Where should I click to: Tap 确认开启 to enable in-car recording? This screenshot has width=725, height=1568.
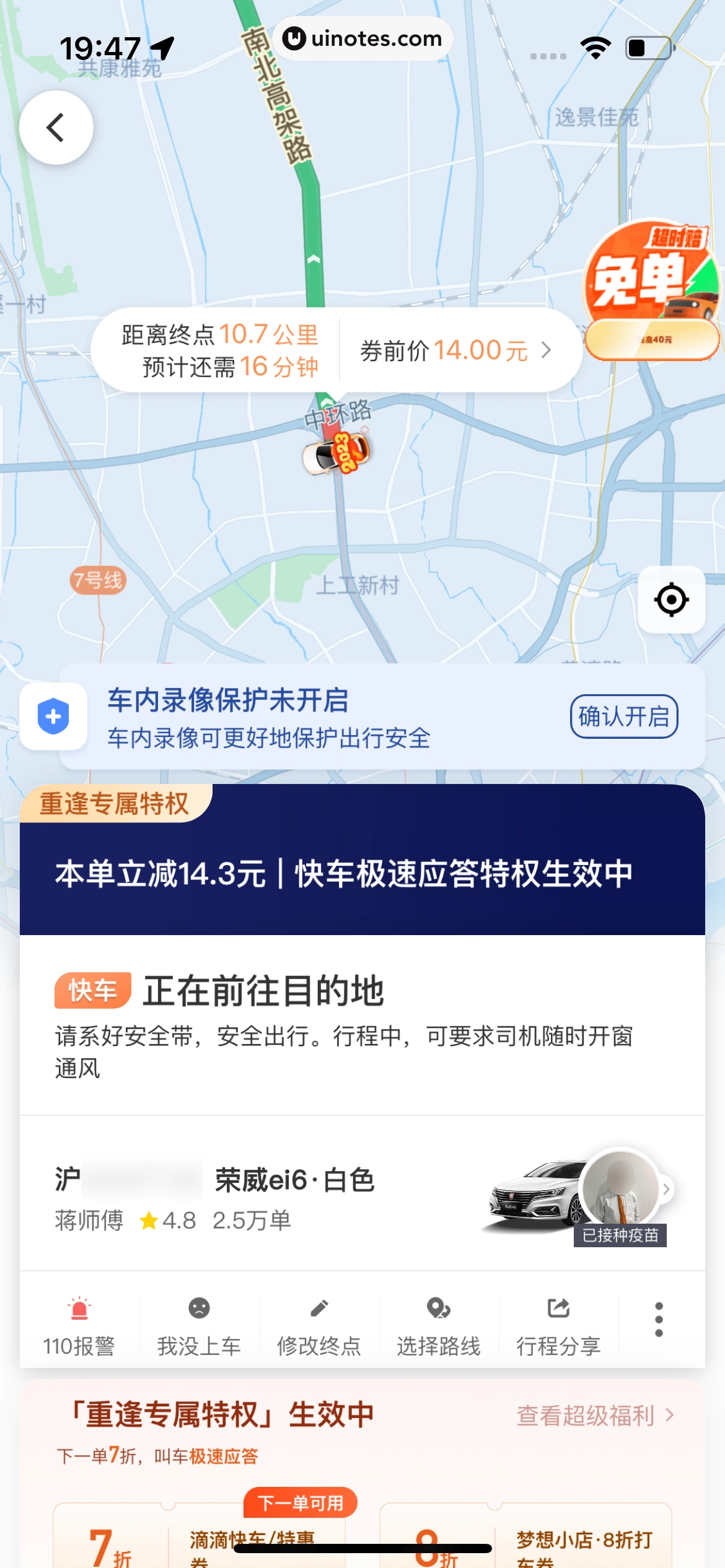click(x=623, y=716)
